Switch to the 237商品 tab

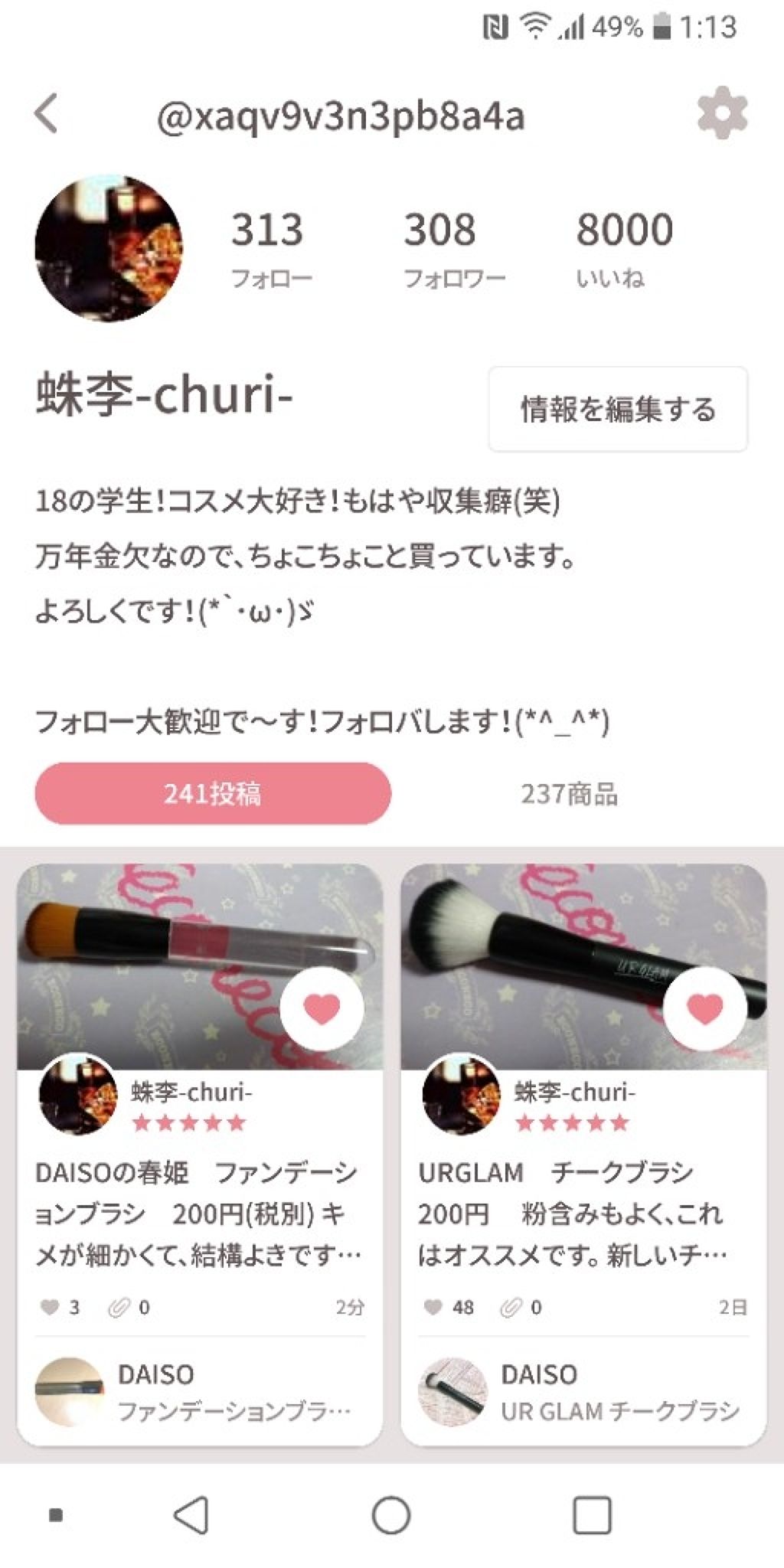click(x=569, y=793)
